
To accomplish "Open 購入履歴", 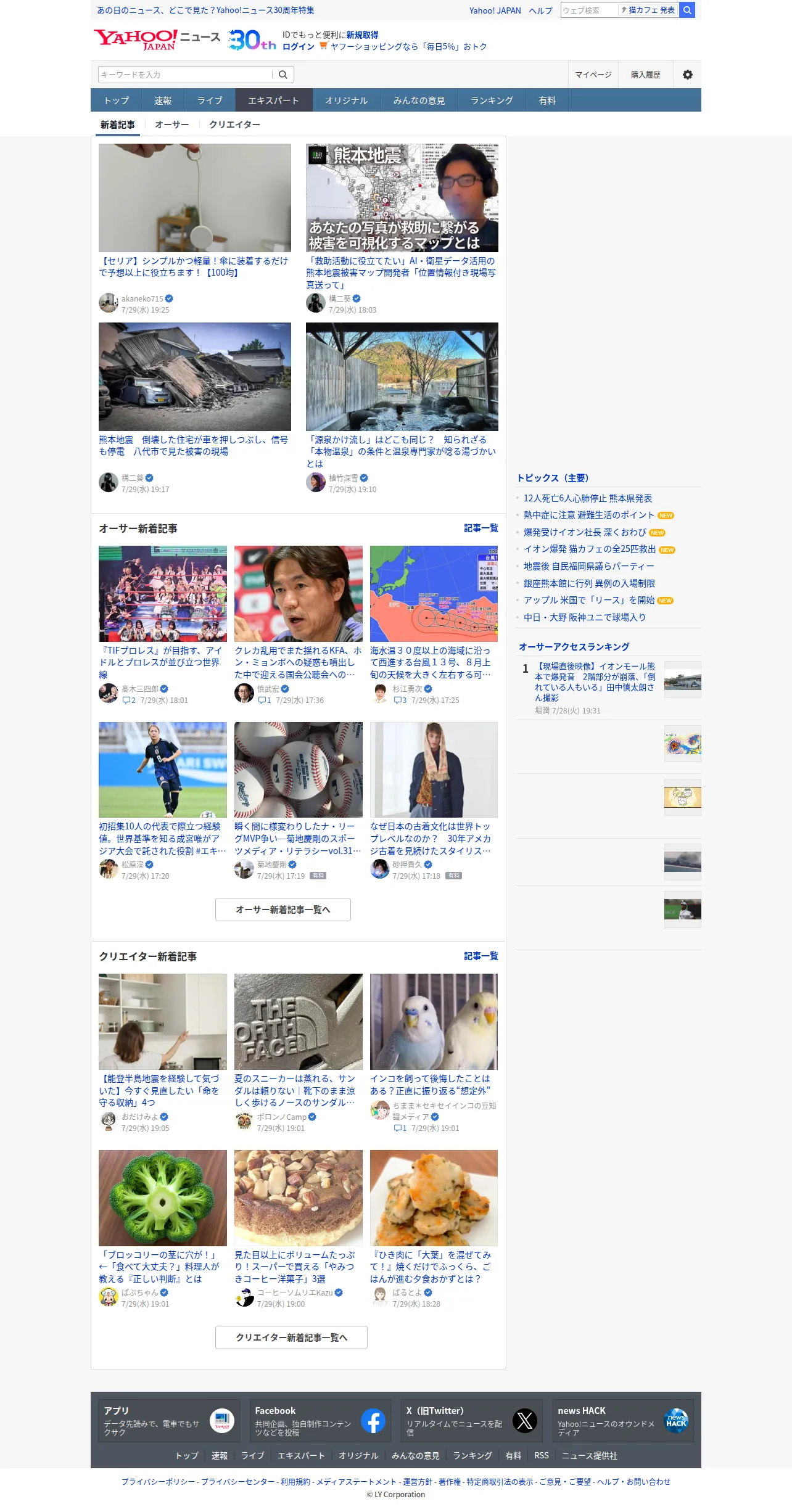I will pos(645,75).
